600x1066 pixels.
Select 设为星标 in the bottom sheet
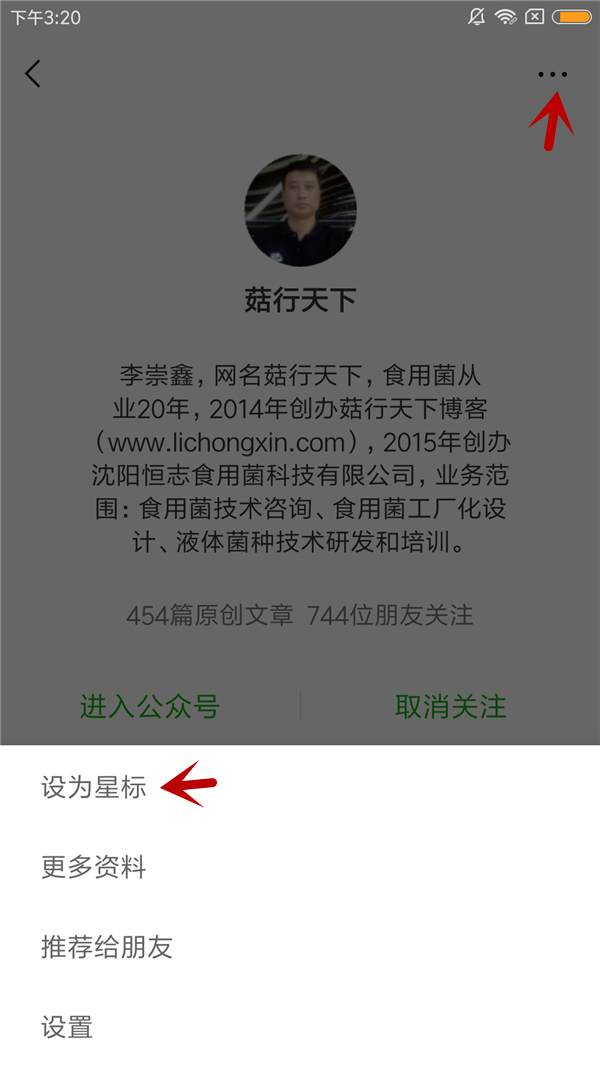coord(300,787)
